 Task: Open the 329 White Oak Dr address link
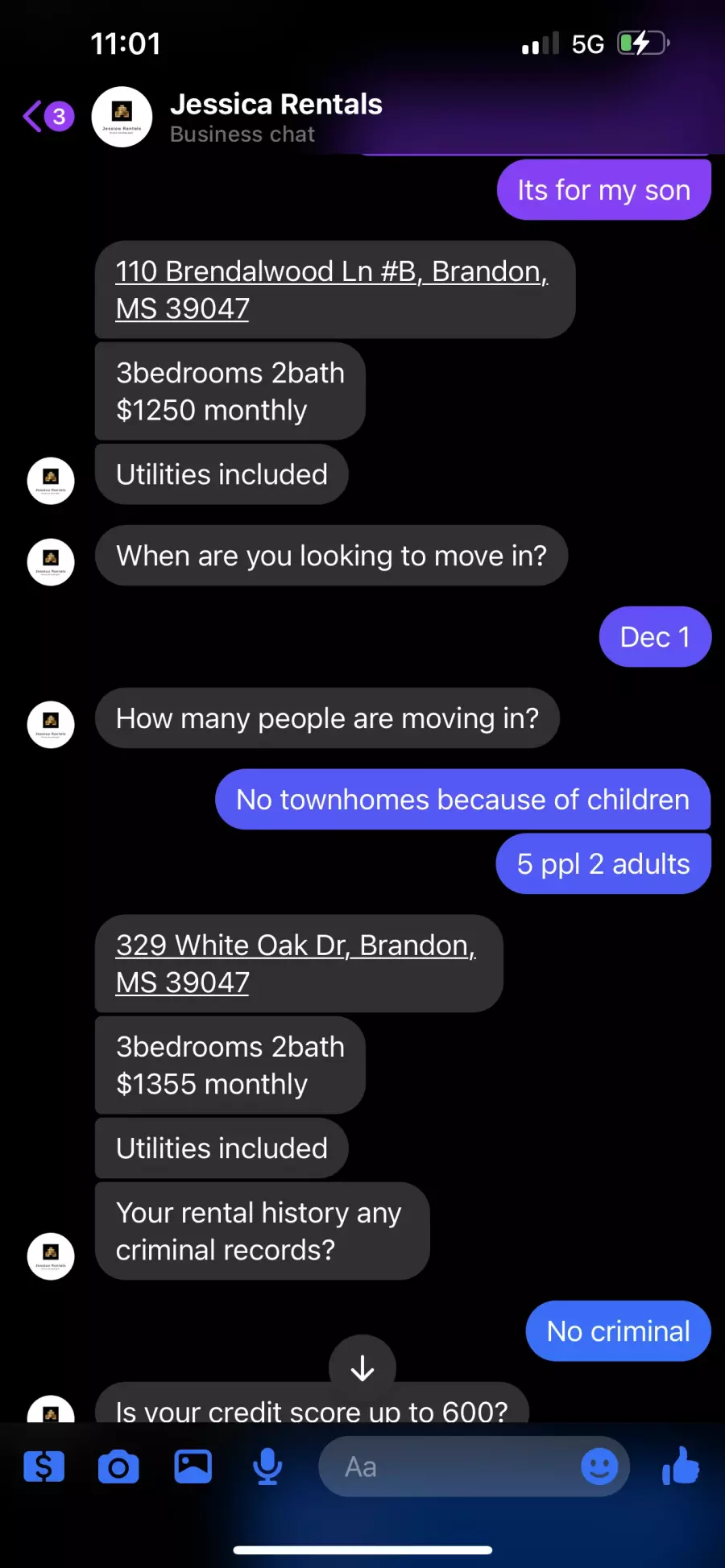tap(296, 963)
